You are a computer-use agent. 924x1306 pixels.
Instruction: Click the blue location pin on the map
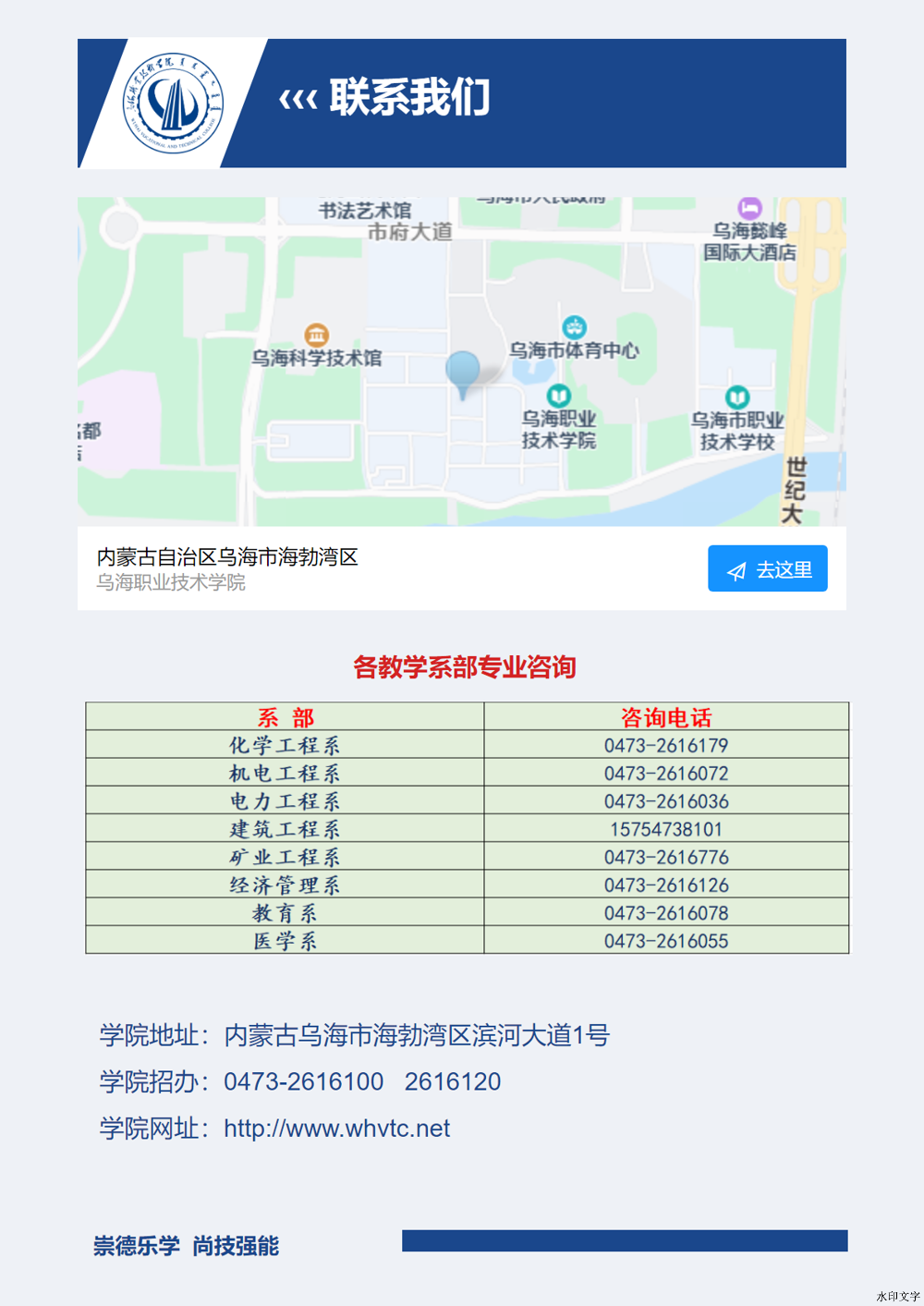pyautogui.click(x=464, y=369)
